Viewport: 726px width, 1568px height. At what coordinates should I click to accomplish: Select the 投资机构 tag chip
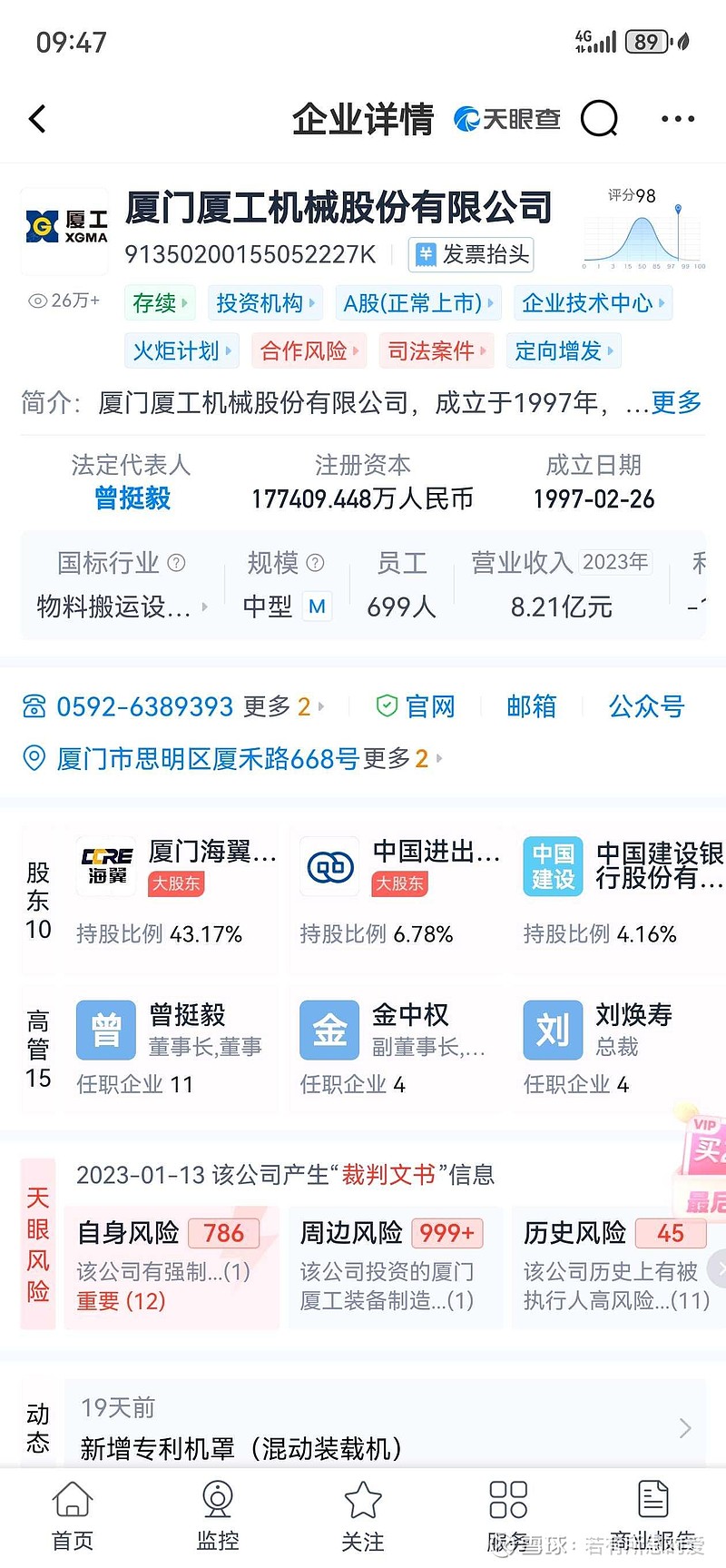pyautogui.click(x=264, y=303)
